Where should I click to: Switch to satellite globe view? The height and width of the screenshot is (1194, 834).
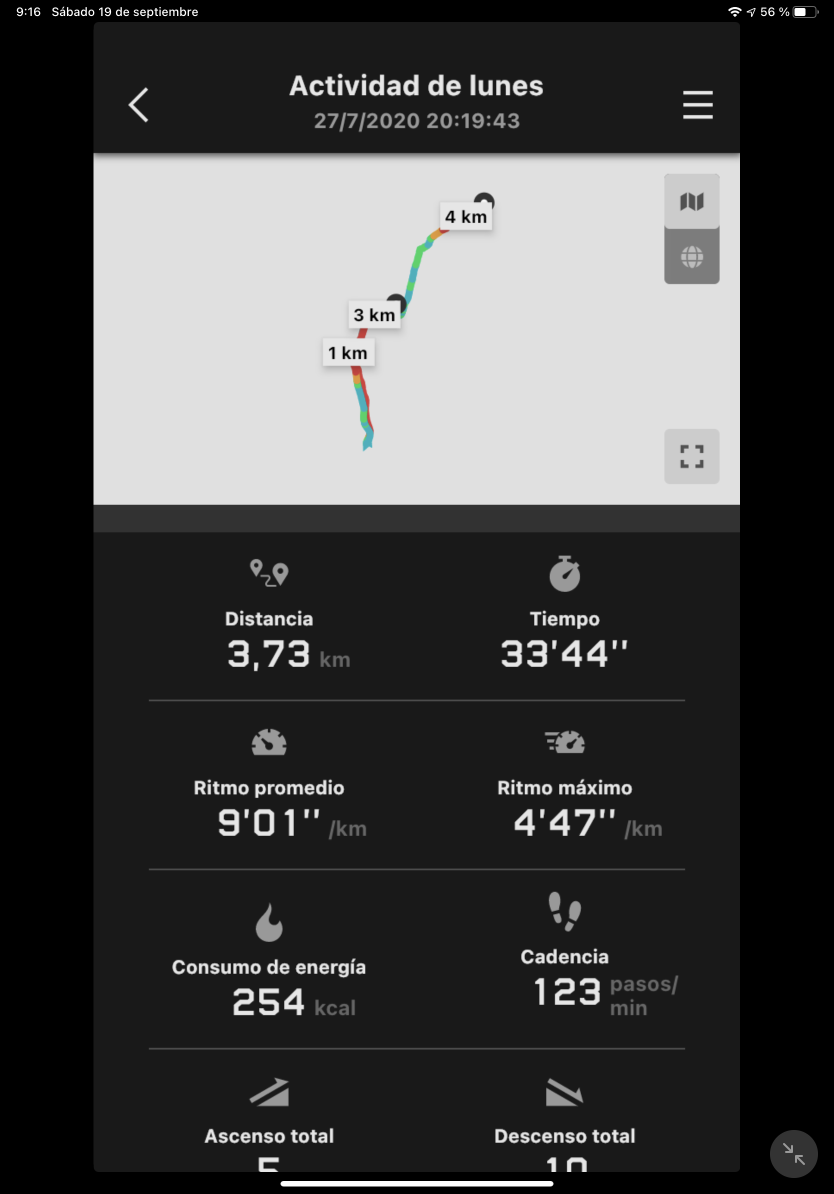(x=691, y=257)
